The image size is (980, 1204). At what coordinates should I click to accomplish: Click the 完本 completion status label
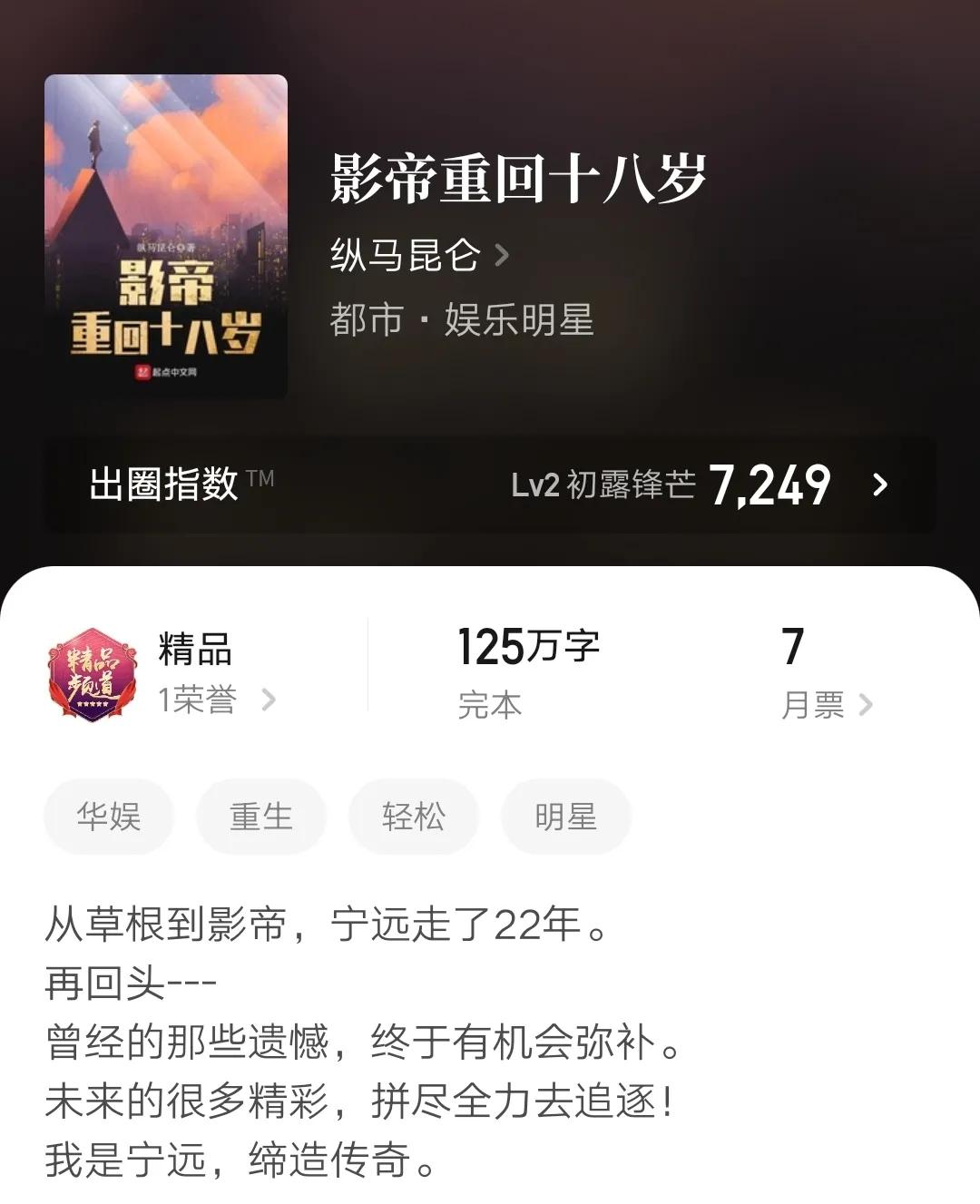[x=491, y=705]
